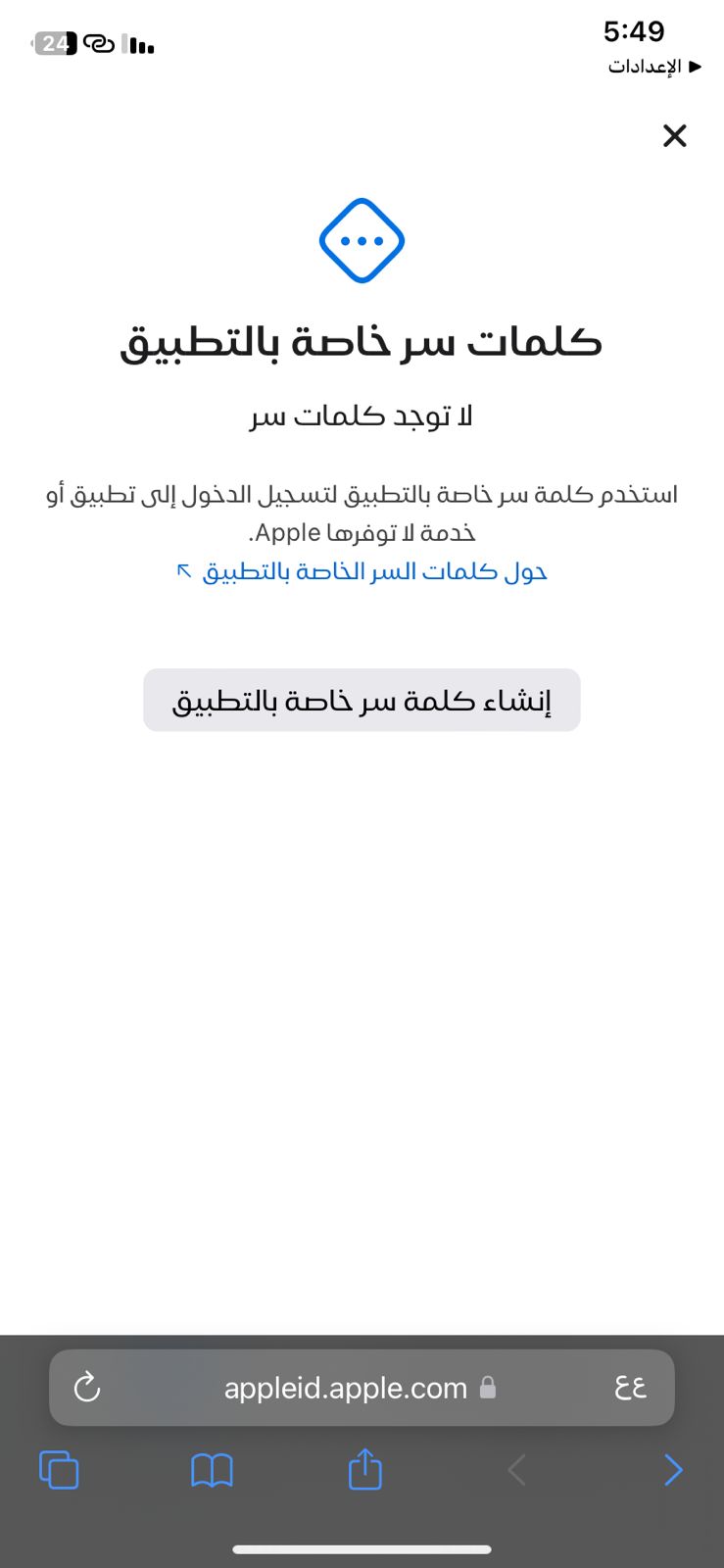The width and height of the screenshot is (724, 1568).
Task: Share this page
Action: point(364,1470)
